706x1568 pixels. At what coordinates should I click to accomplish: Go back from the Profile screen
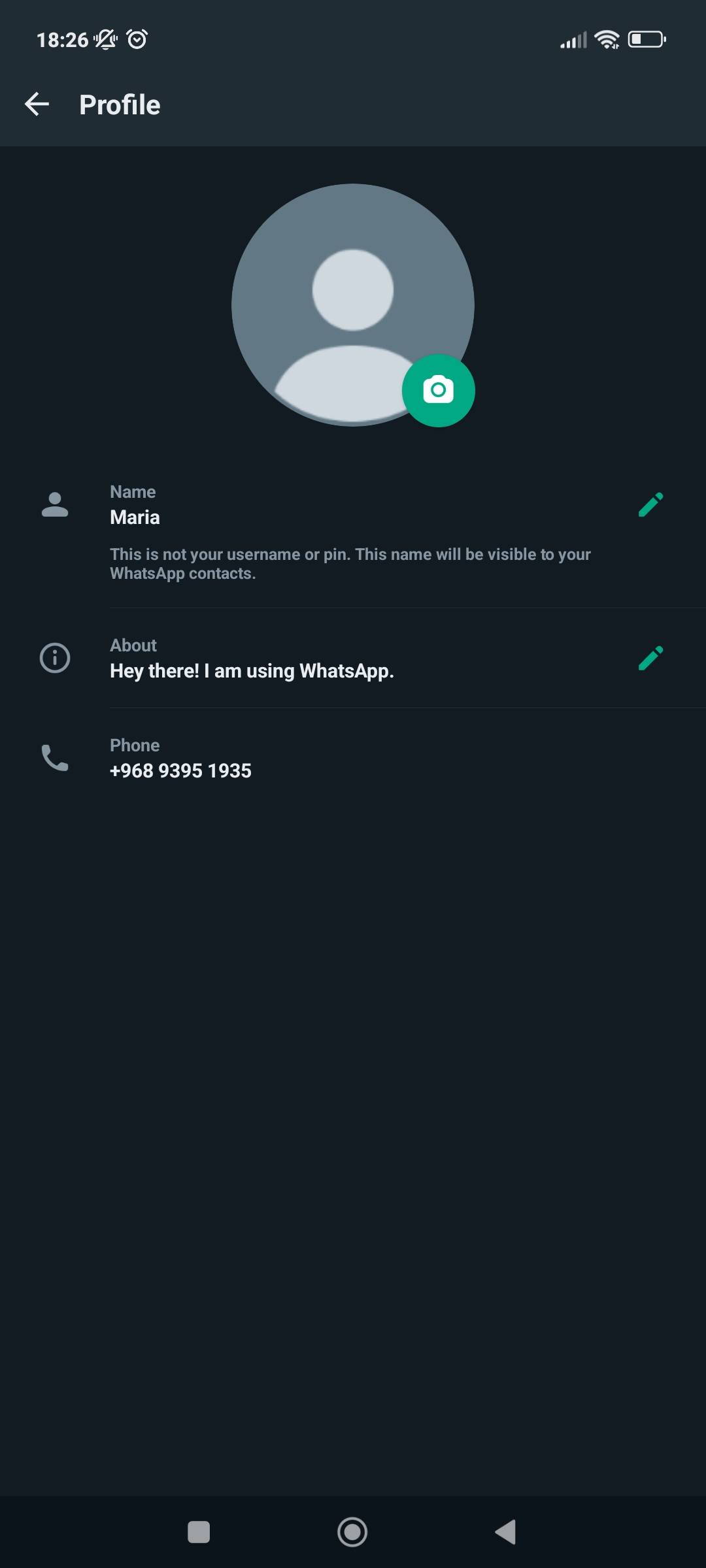point(37,105)
